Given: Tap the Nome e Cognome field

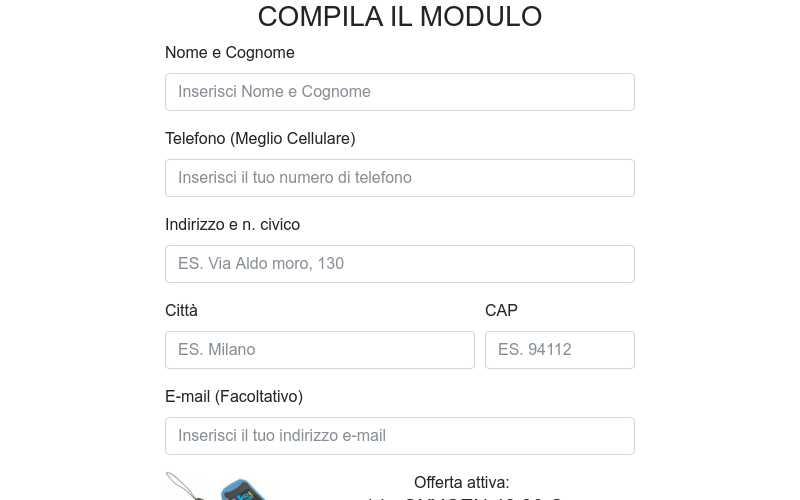Looking at the screenshot, I should 400,92.
